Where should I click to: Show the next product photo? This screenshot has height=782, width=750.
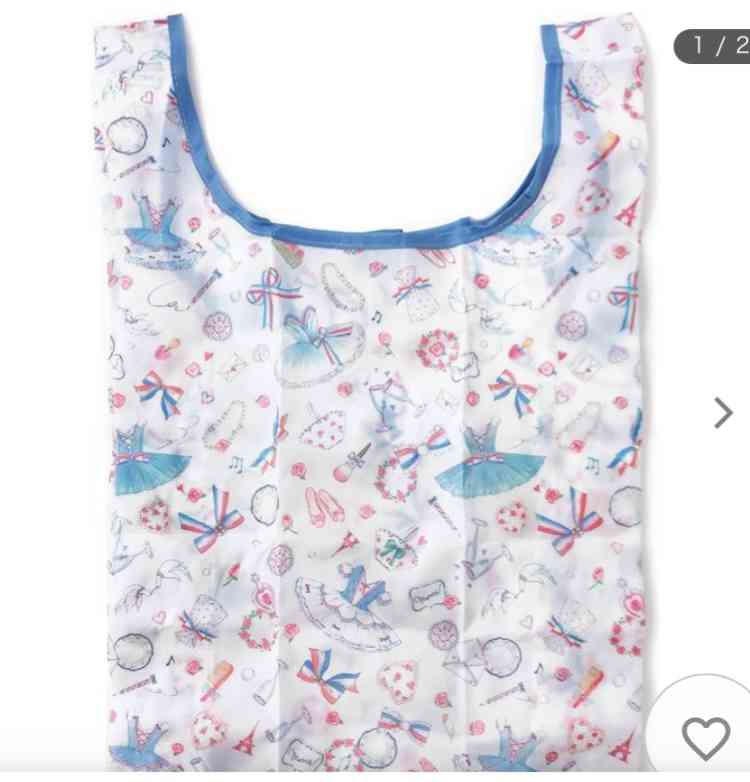(x=722, y=412)
